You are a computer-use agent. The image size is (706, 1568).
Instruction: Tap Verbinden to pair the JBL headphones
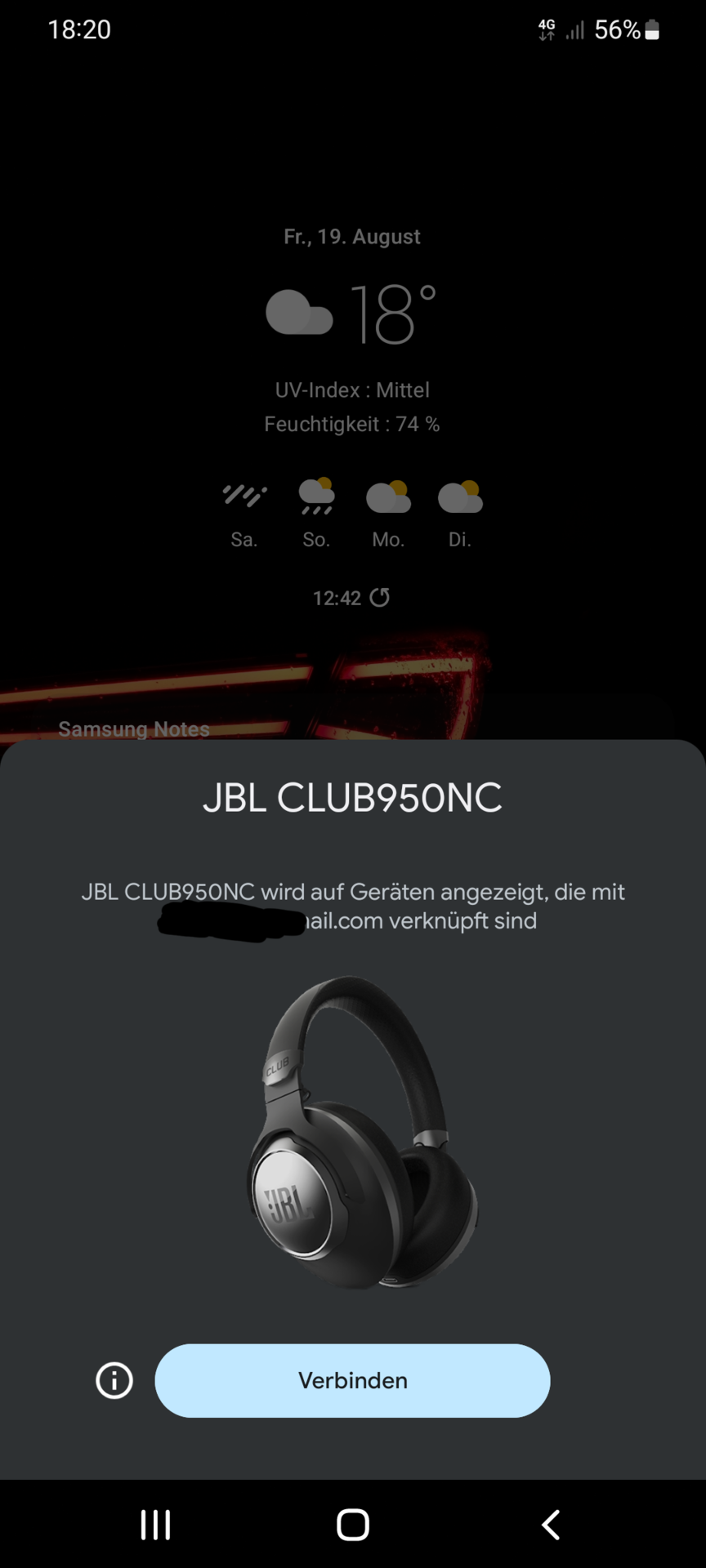point(352,1380)
